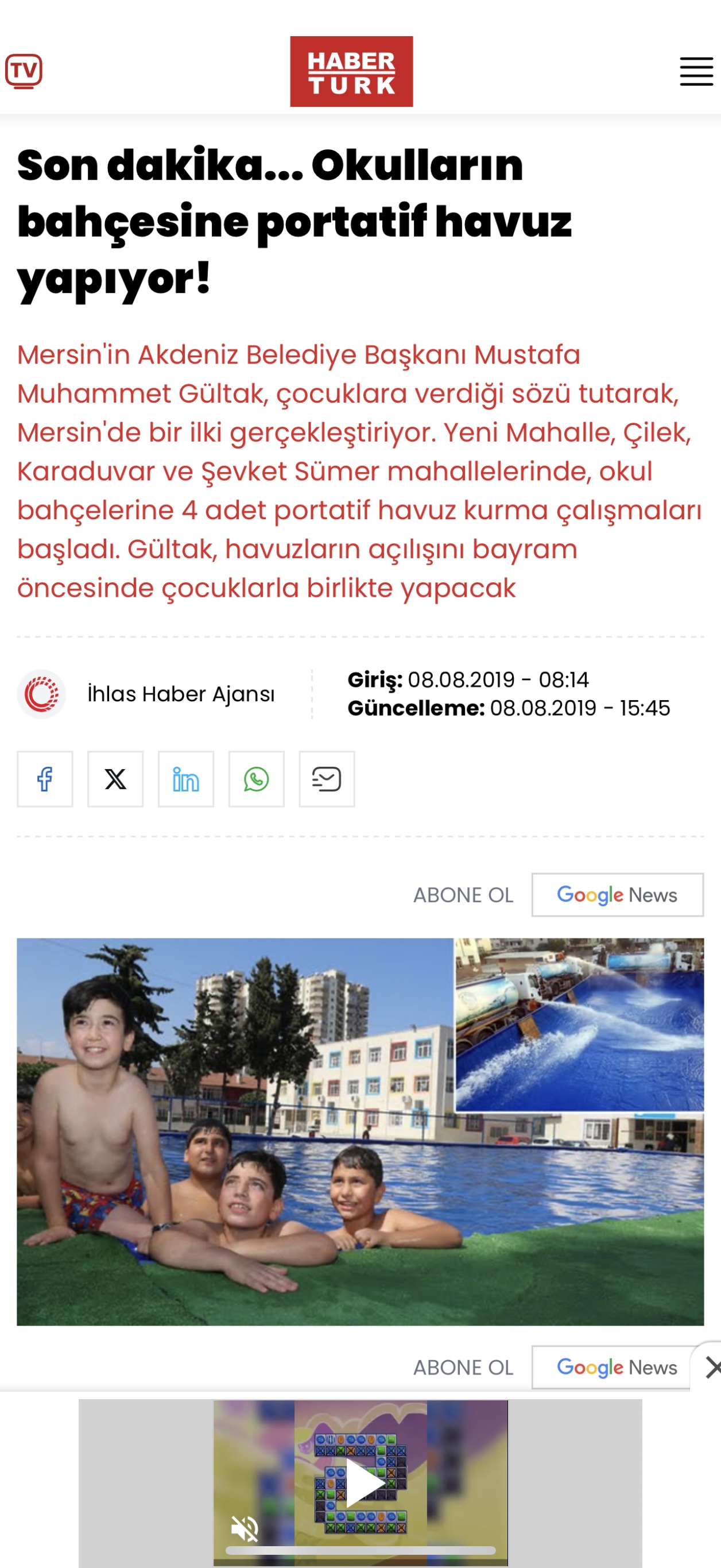Share the article via WhatsApp
721x1568 pixels.
tap(256, 779)
